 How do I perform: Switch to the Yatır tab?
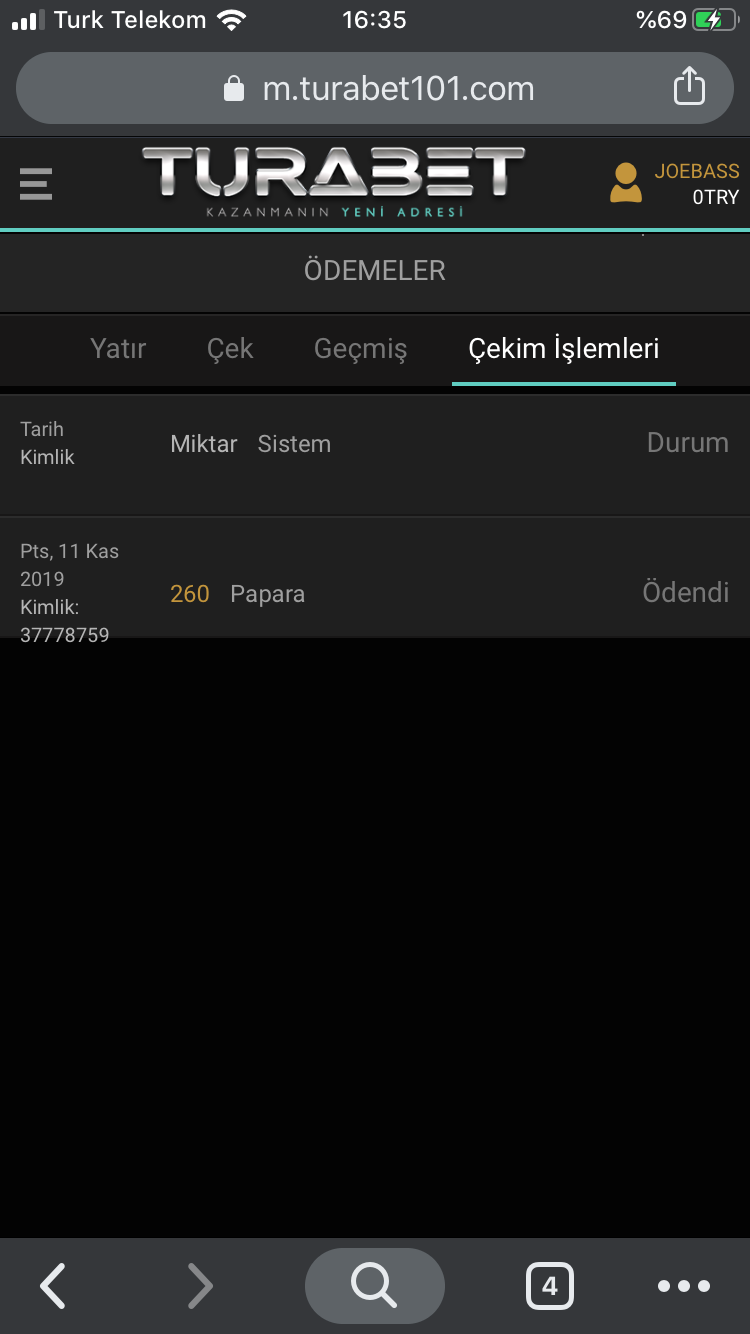coord(118,349)
